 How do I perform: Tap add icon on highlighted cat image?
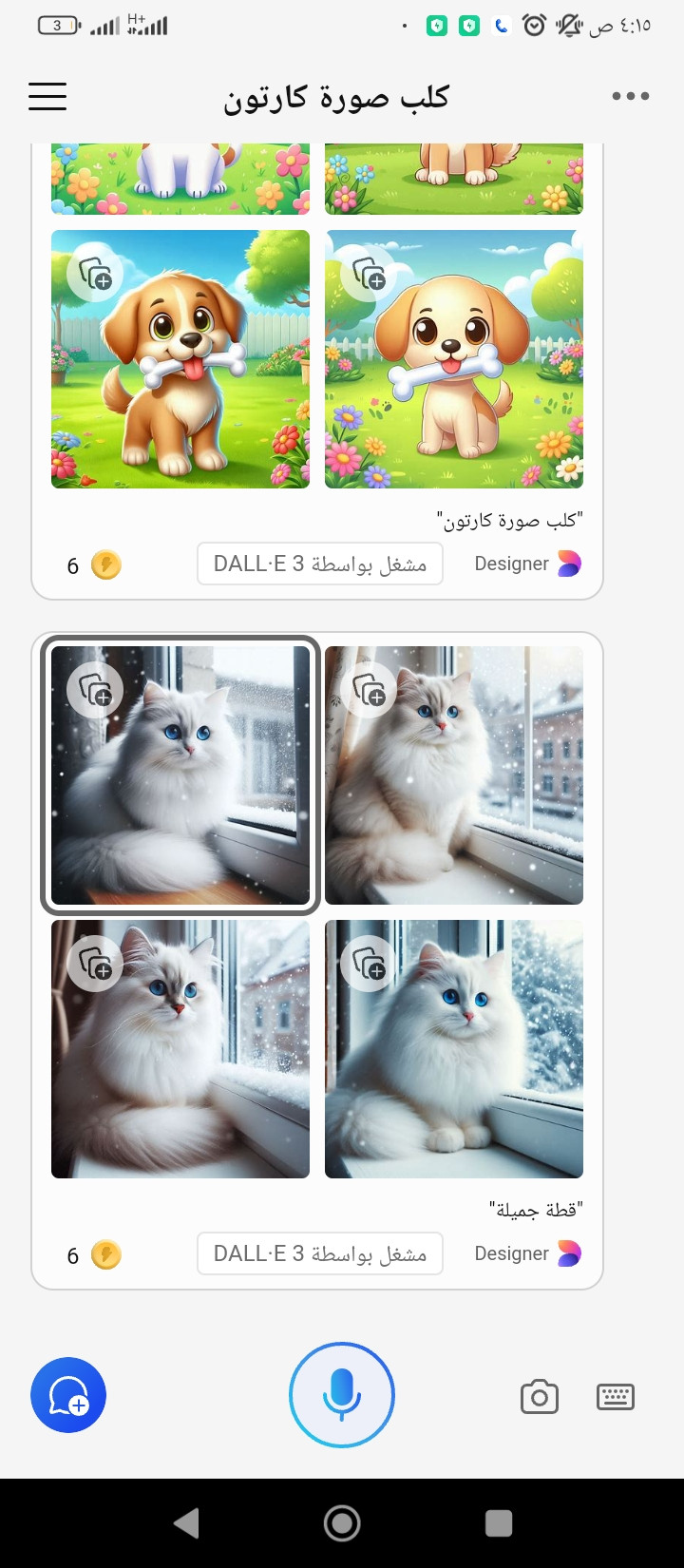point(95,691)
